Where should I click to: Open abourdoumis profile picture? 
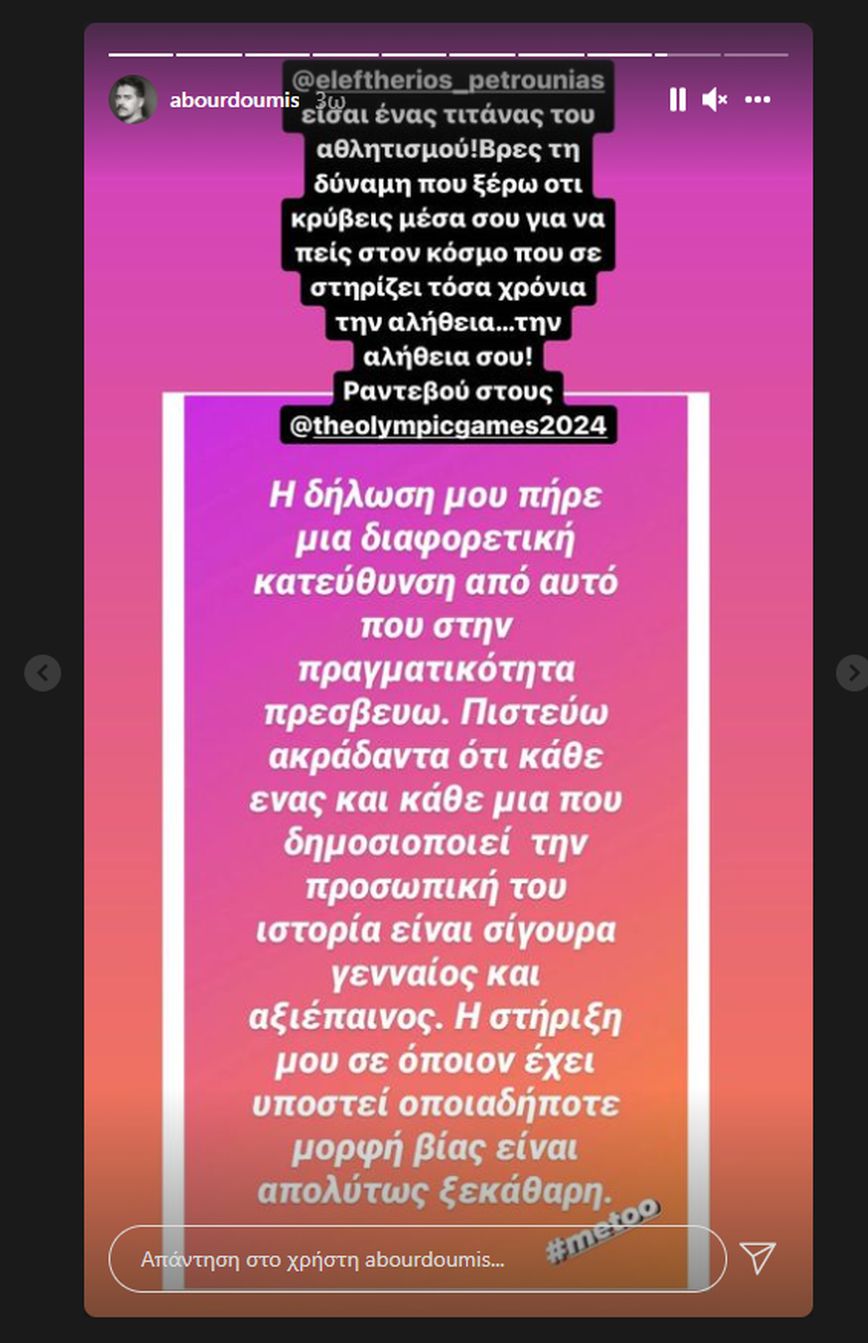(x=132, y=99)
